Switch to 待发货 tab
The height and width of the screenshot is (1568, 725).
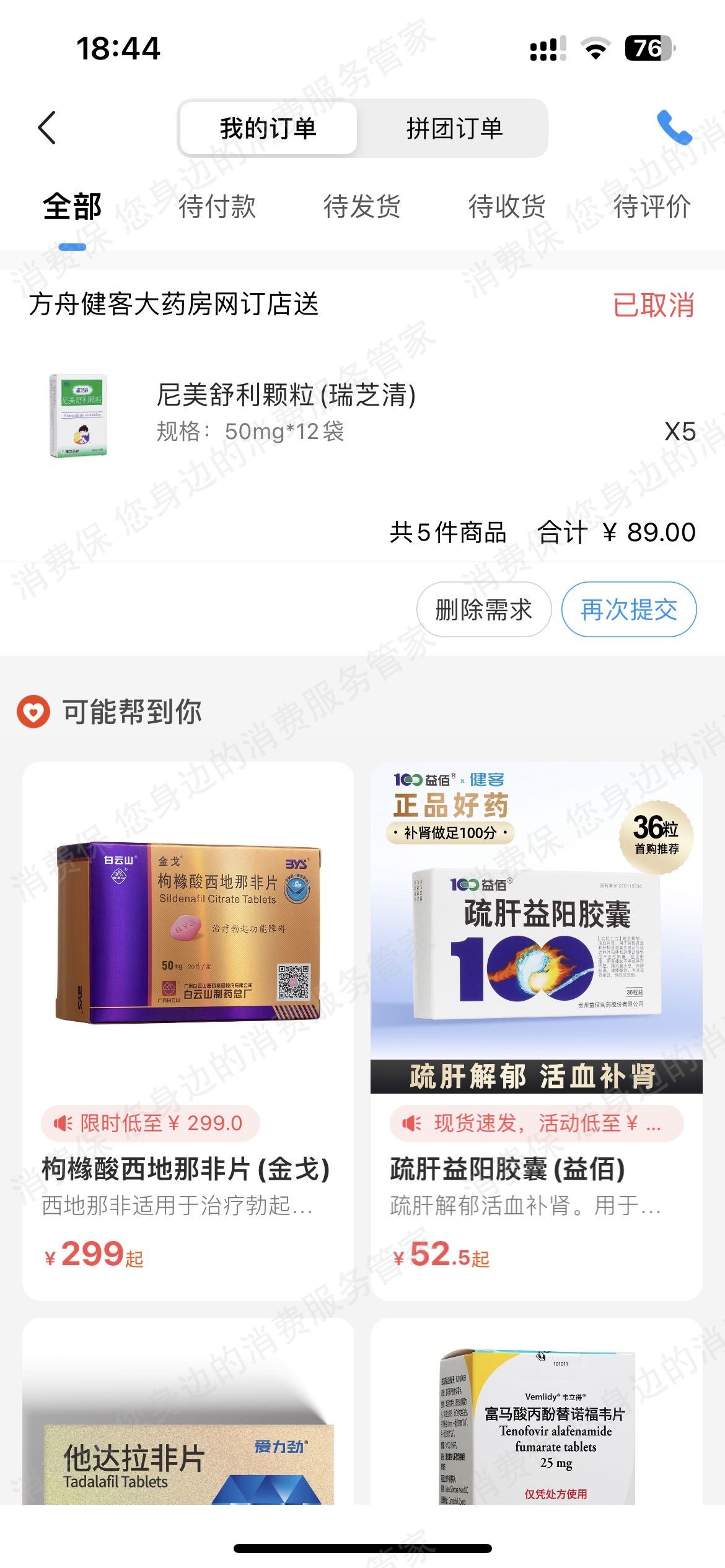click(x=362, y=207)
